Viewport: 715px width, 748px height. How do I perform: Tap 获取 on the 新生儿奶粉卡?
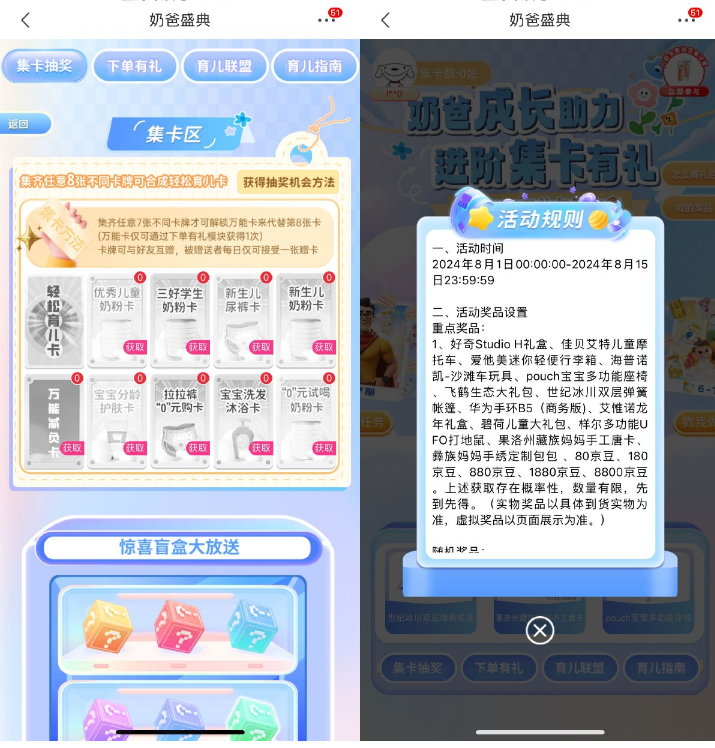(x=324, y=347)
